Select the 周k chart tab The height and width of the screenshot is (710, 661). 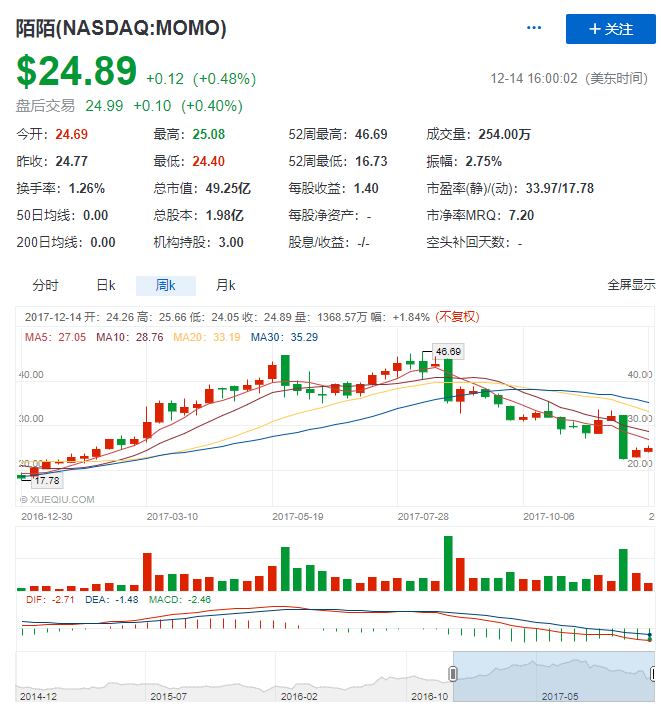click(x=165, y=285)
